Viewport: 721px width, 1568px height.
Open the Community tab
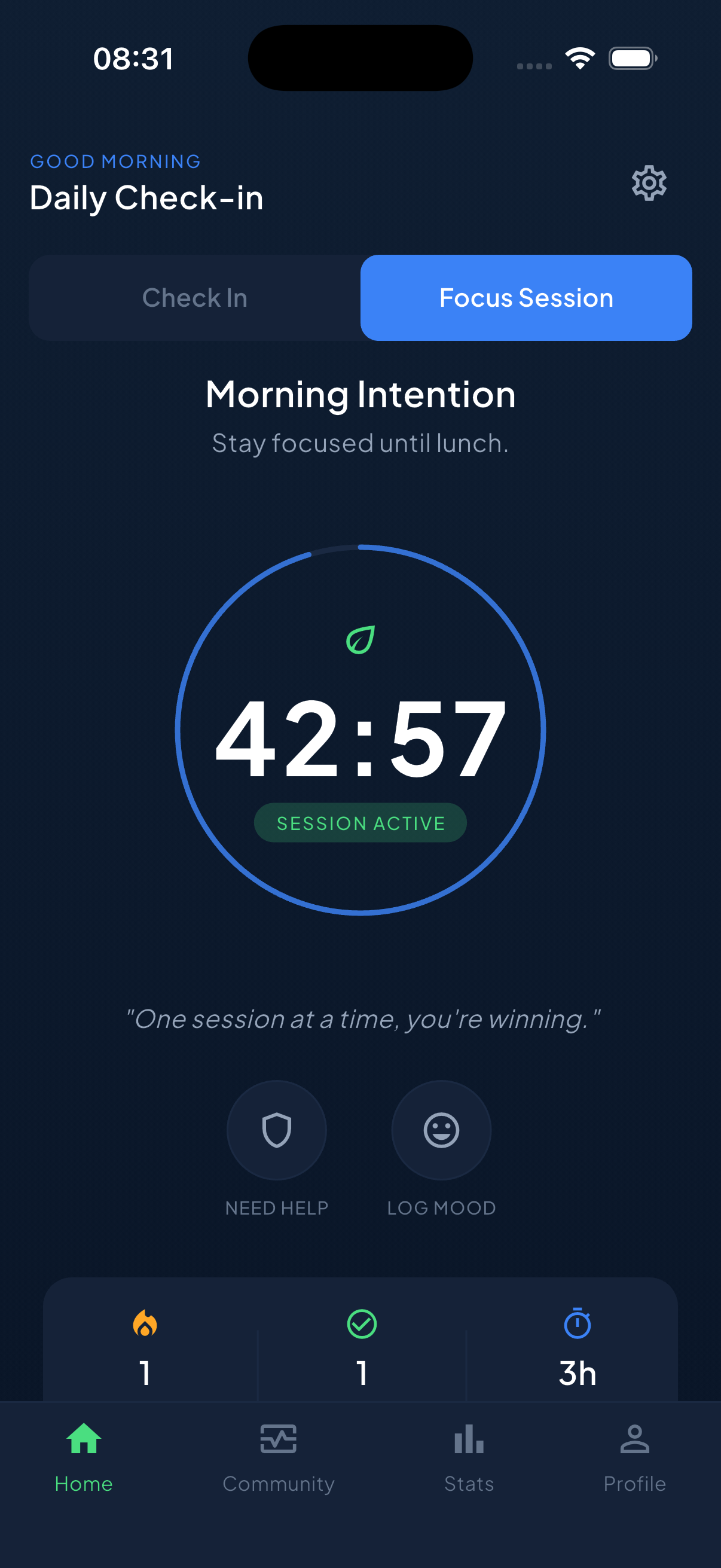(279, 1458)
